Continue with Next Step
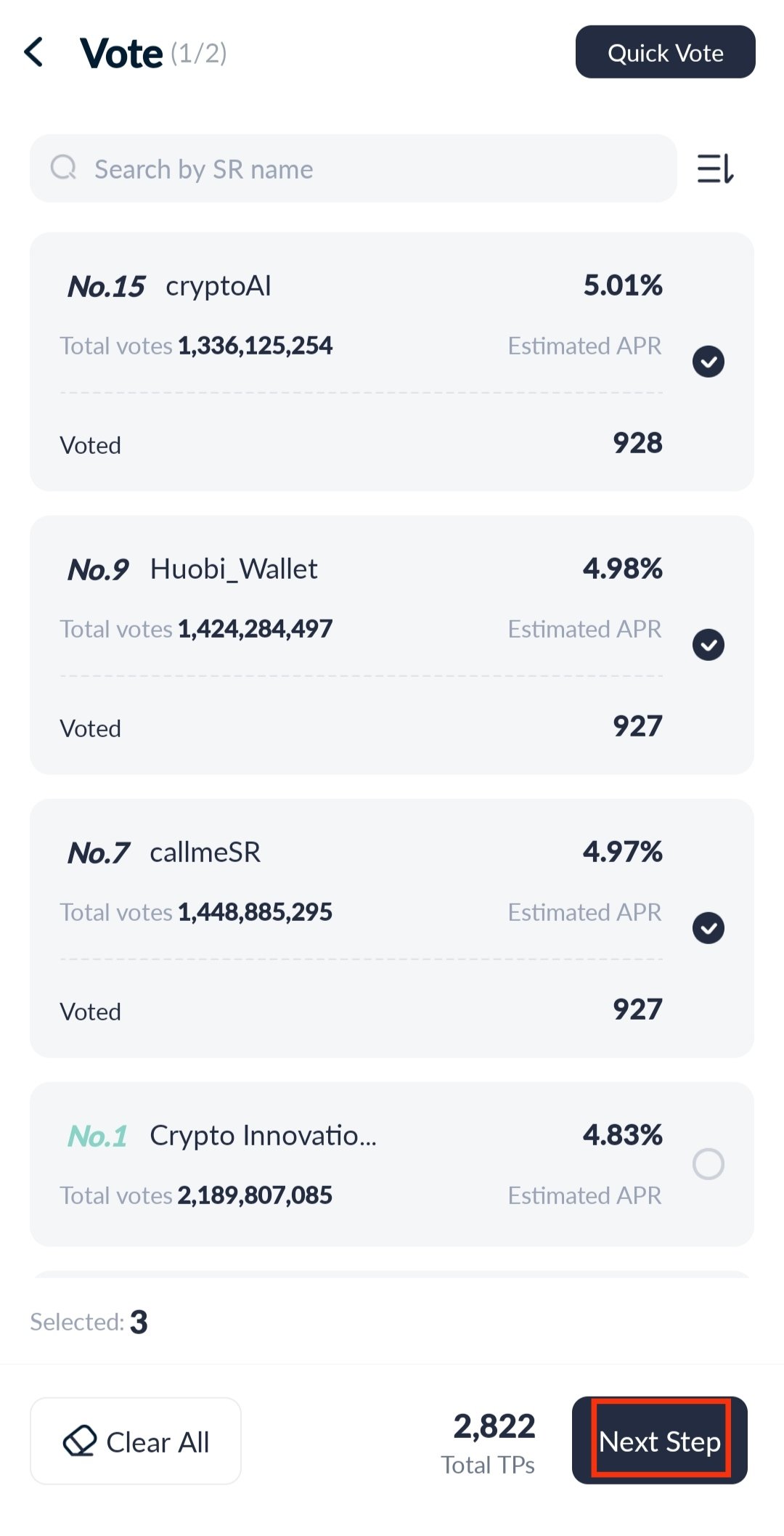This screenshot has height=1536, width=784. pyautogui.click(x=659, y=1441)
